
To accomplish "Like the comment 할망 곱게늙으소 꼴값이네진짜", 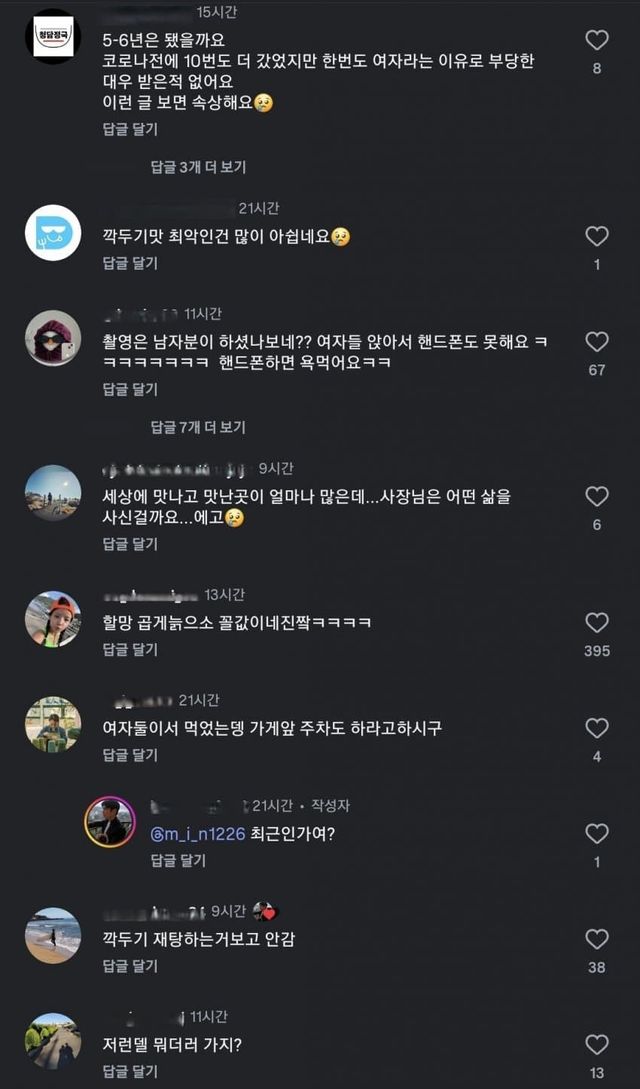I will 597,623.
